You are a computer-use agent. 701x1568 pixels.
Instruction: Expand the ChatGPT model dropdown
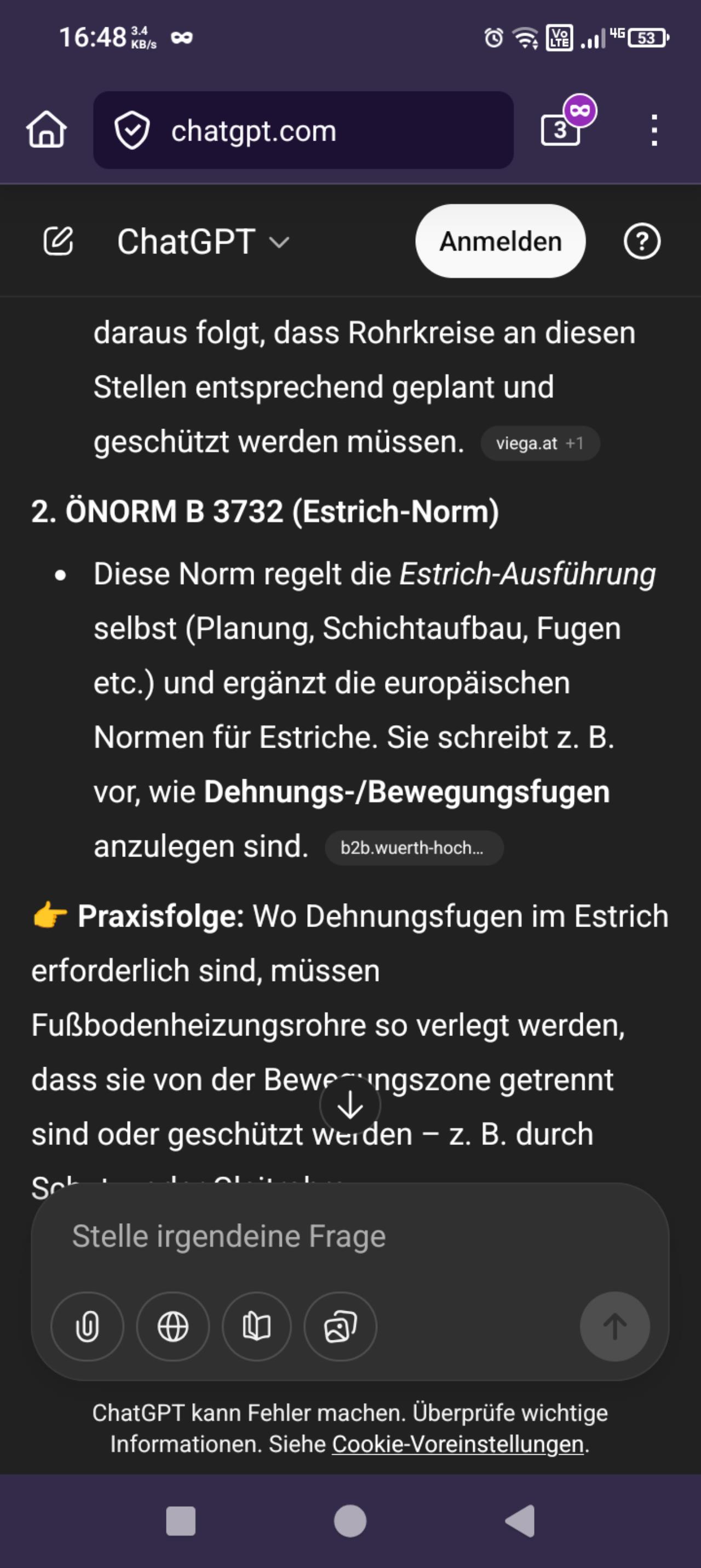pos(203,242)
